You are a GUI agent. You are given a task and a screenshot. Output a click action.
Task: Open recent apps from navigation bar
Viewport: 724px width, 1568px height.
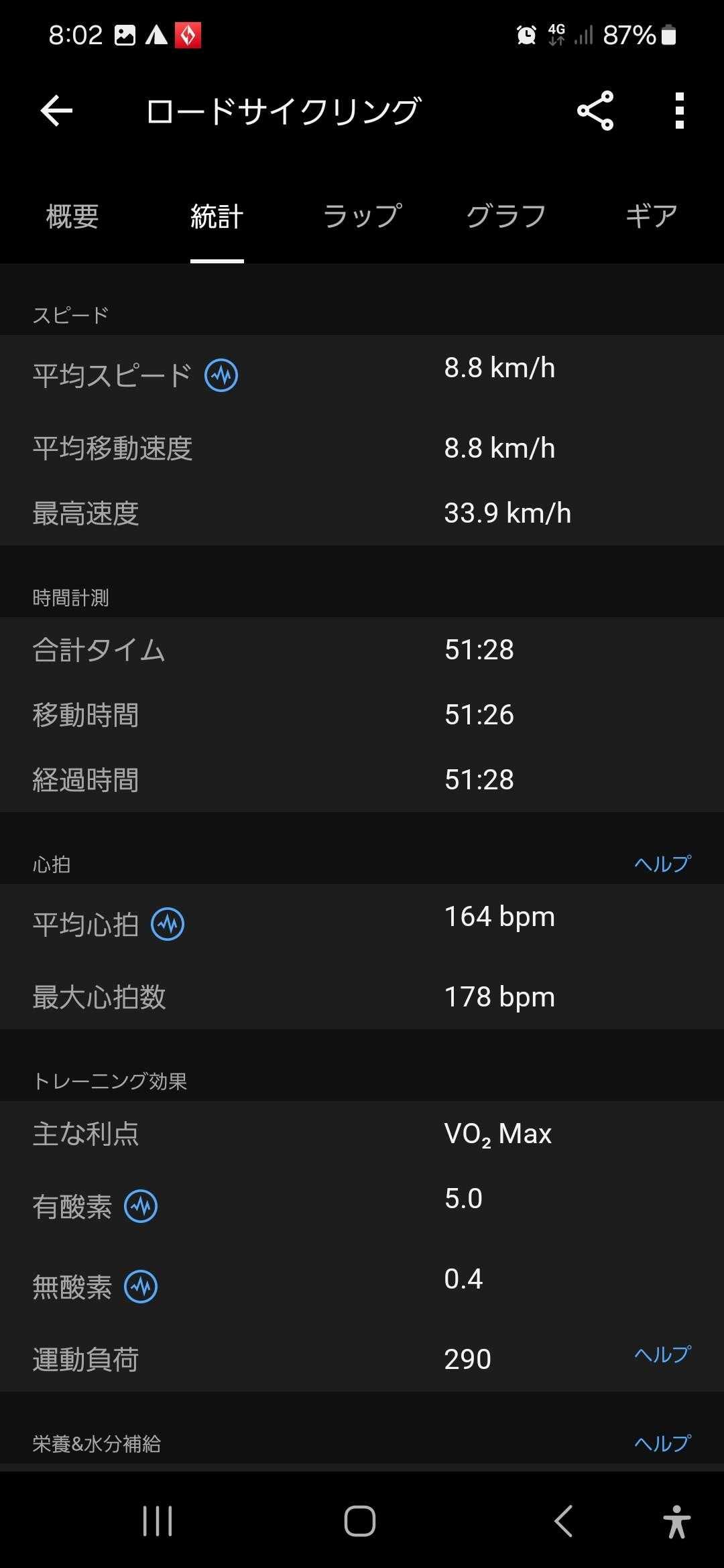[158, 1521]
